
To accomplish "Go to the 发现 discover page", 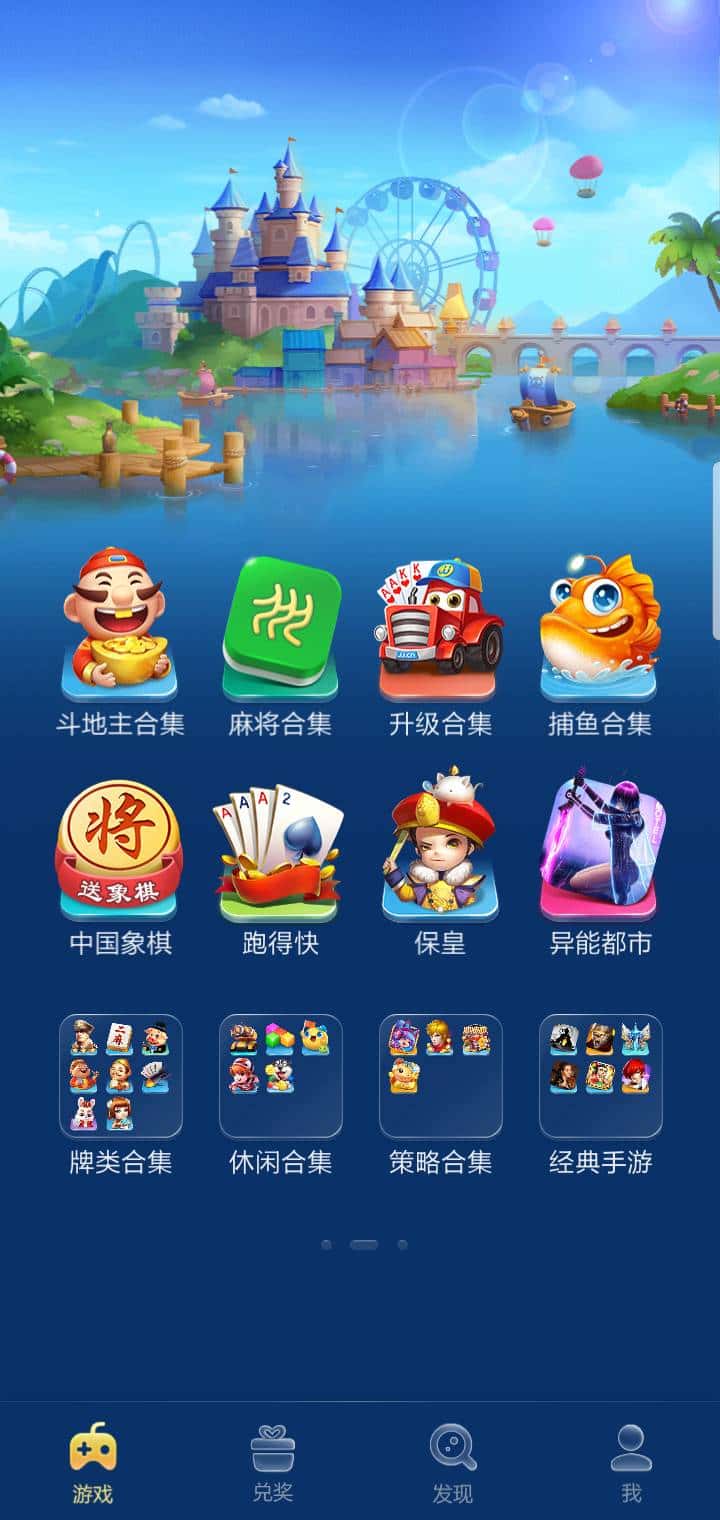I will click(450, 1460).
